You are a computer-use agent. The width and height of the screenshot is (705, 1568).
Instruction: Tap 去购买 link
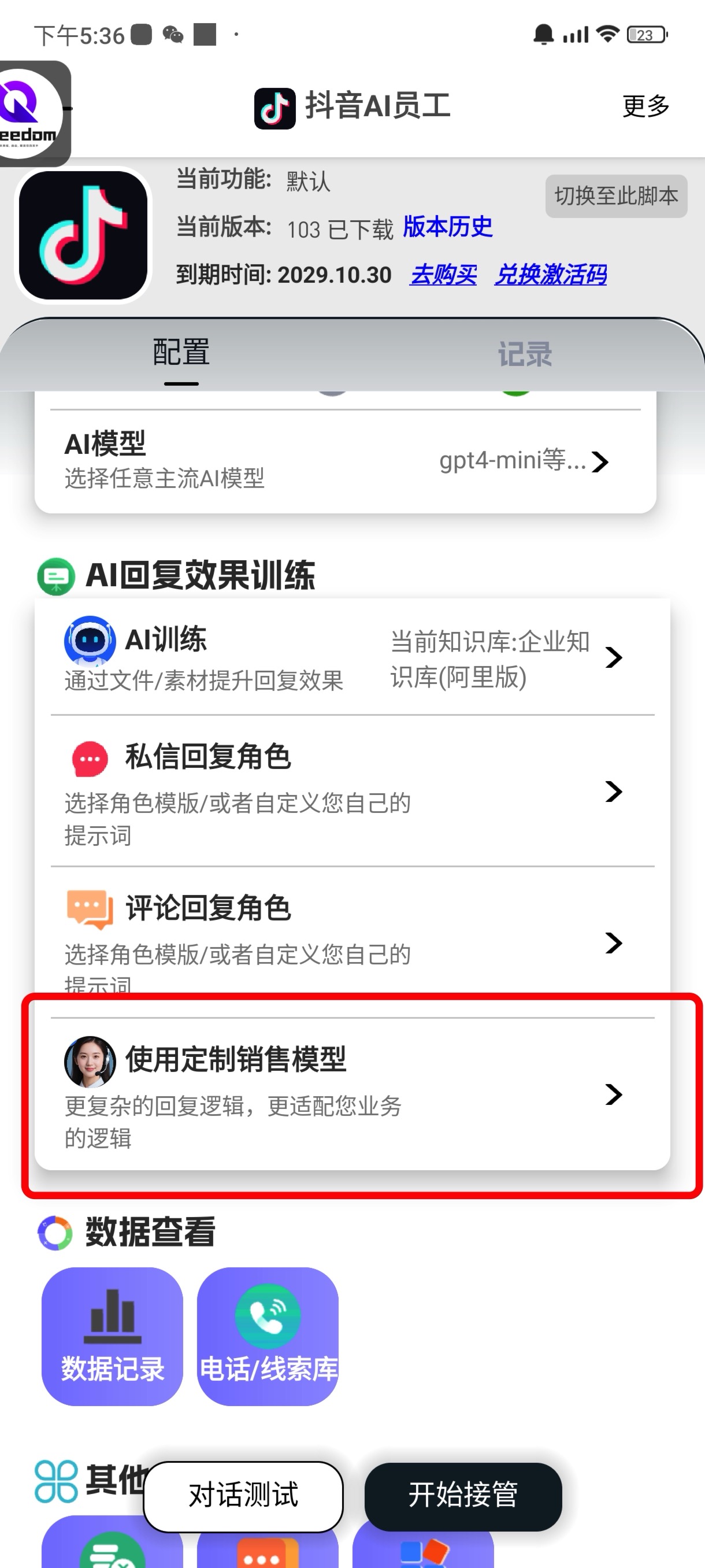(x=443, y=275)
